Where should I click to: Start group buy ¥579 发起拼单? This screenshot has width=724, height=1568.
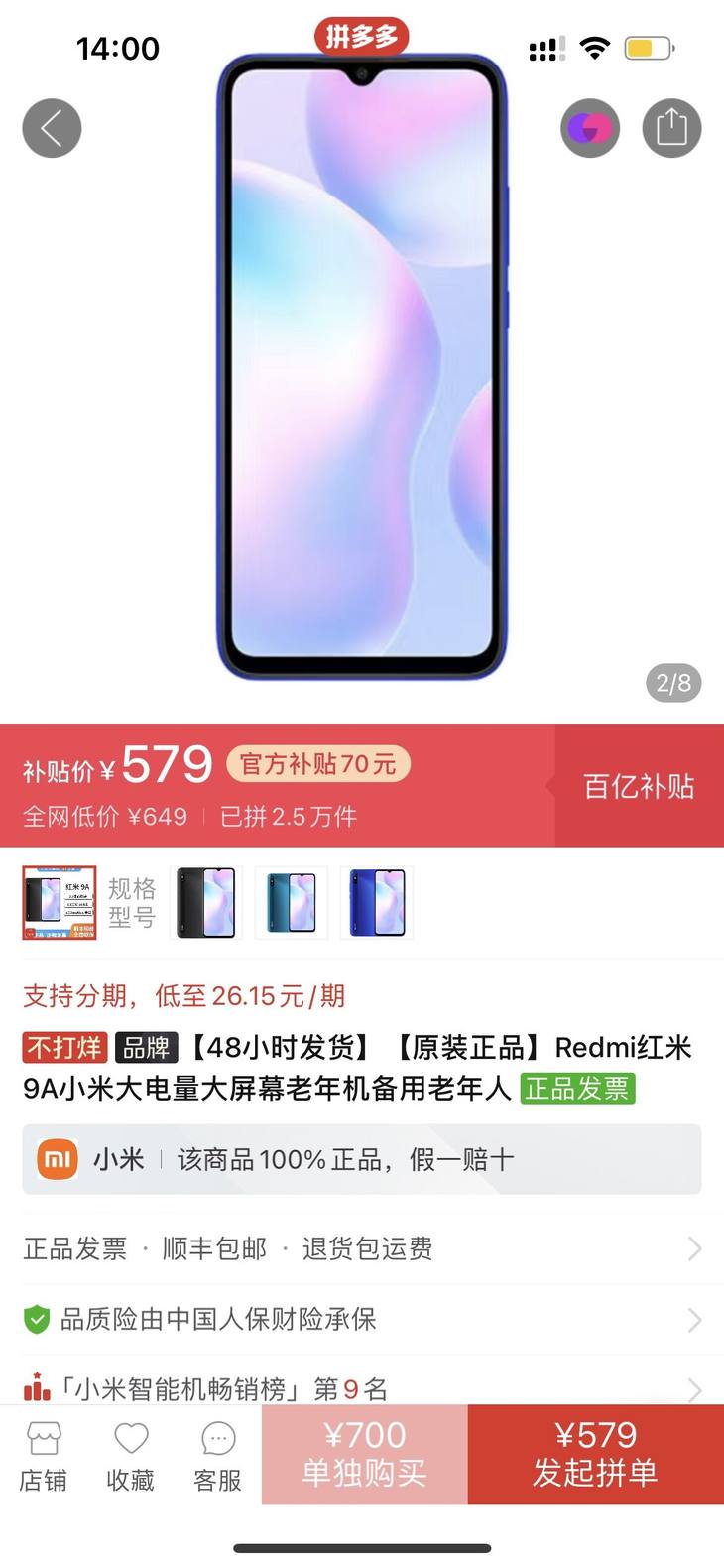[595, 1454]
